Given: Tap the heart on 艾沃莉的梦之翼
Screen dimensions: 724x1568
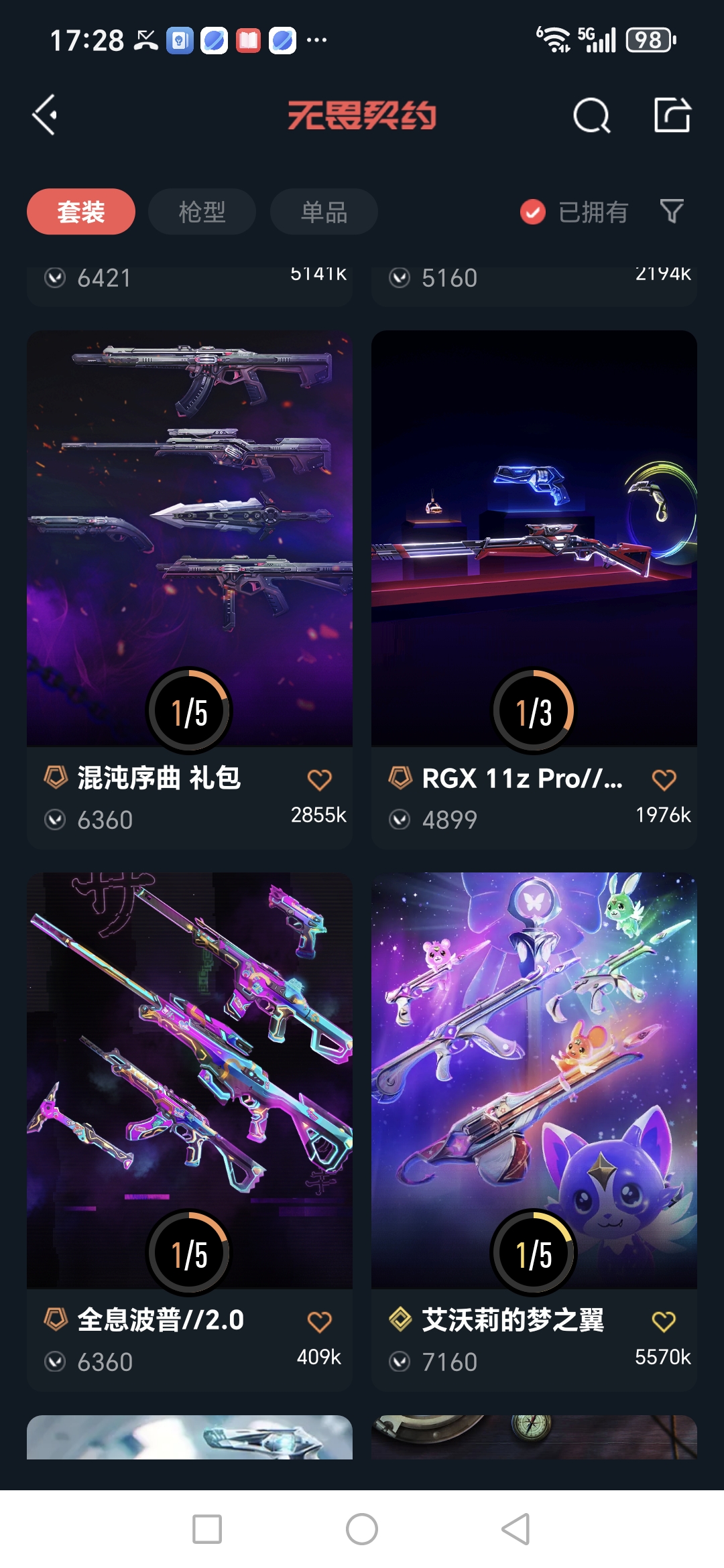Looking at the screenshot, I should pyautogui.click(x=664, y=1321).
